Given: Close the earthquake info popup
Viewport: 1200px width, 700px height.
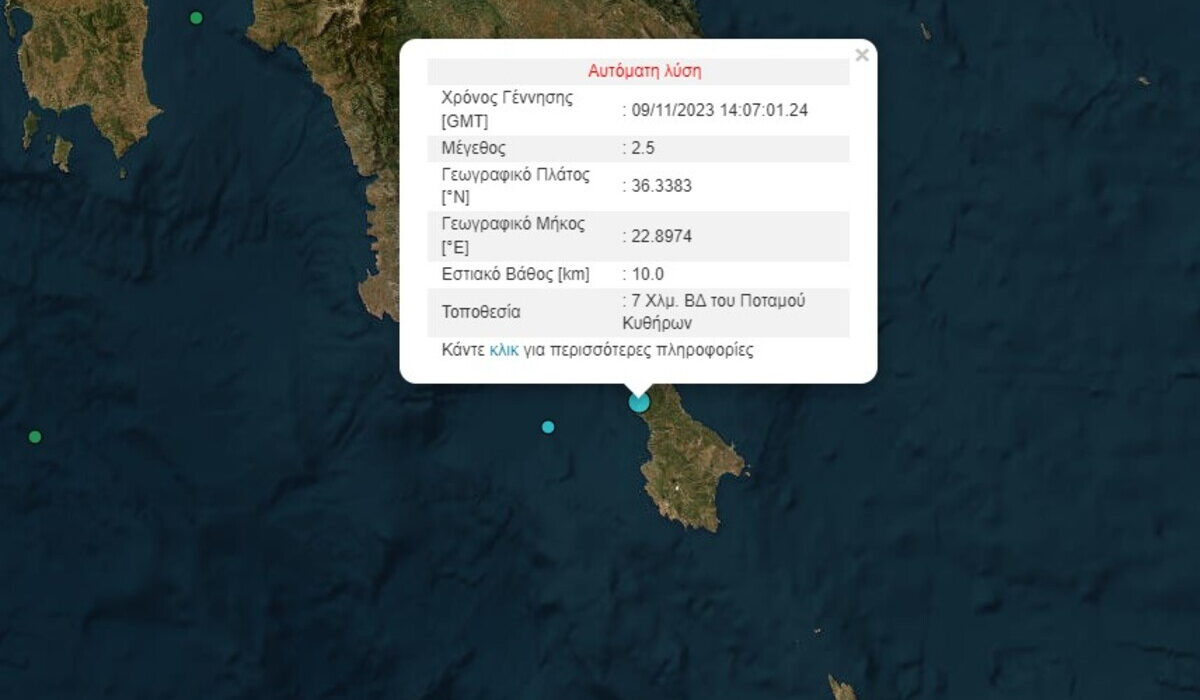Looking at the screenshot, I should click(x=861, y=56).
